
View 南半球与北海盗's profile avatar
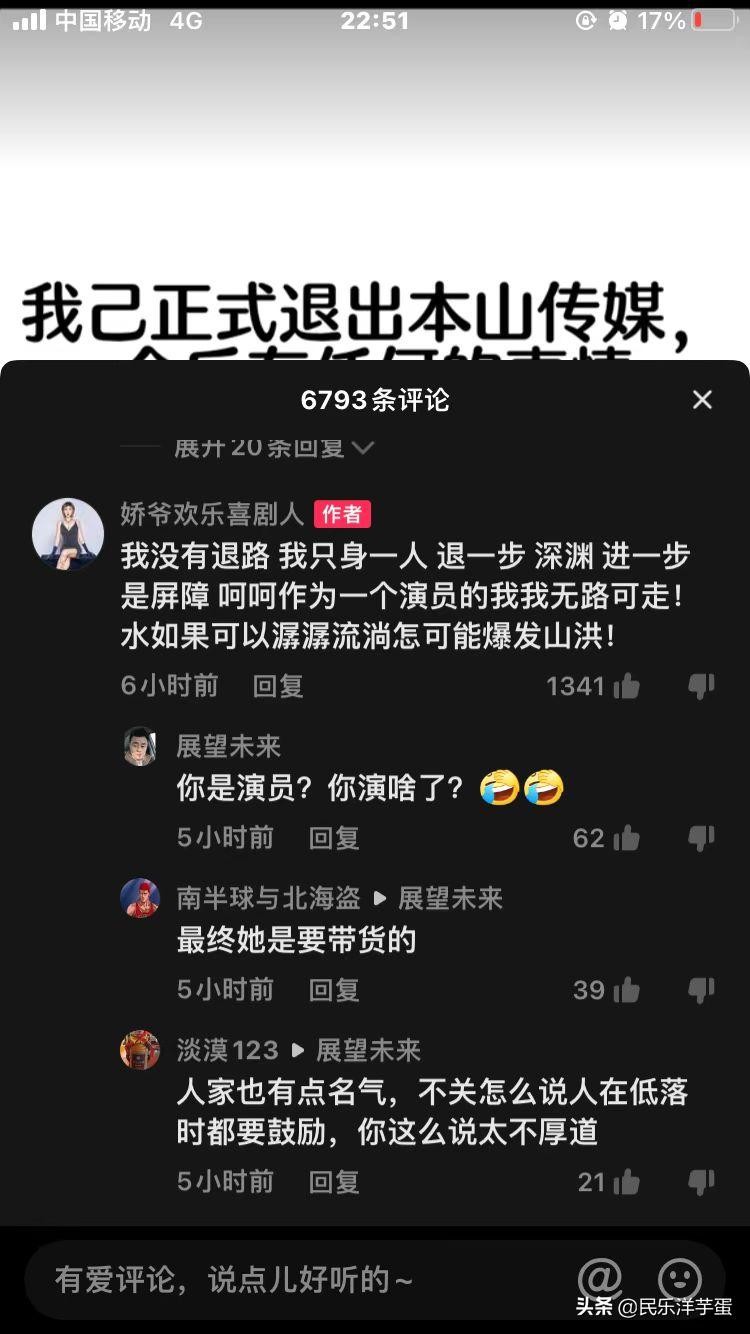pos(140,898)
